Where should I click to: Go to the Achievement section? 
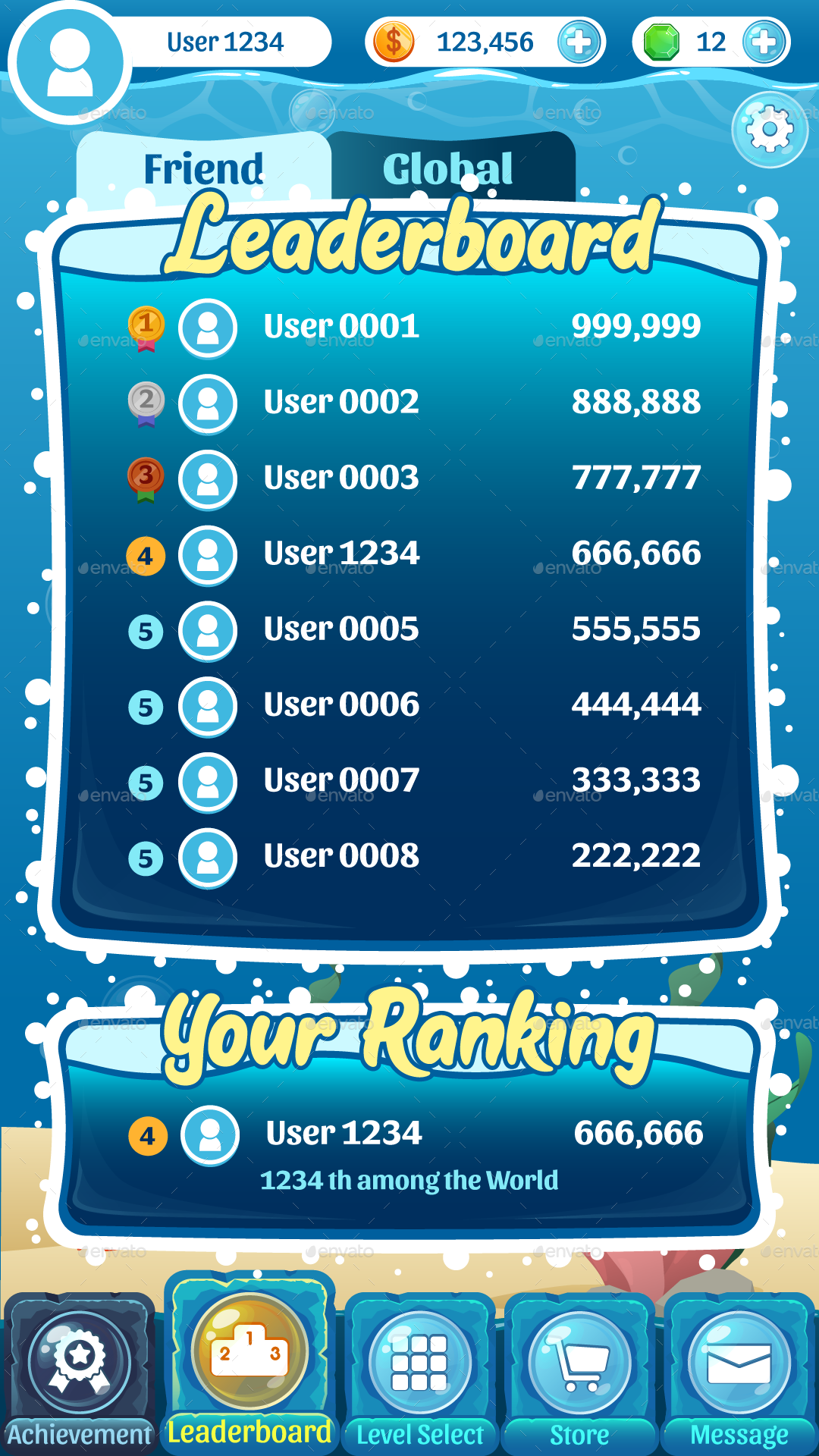(x=80, y=1373)
